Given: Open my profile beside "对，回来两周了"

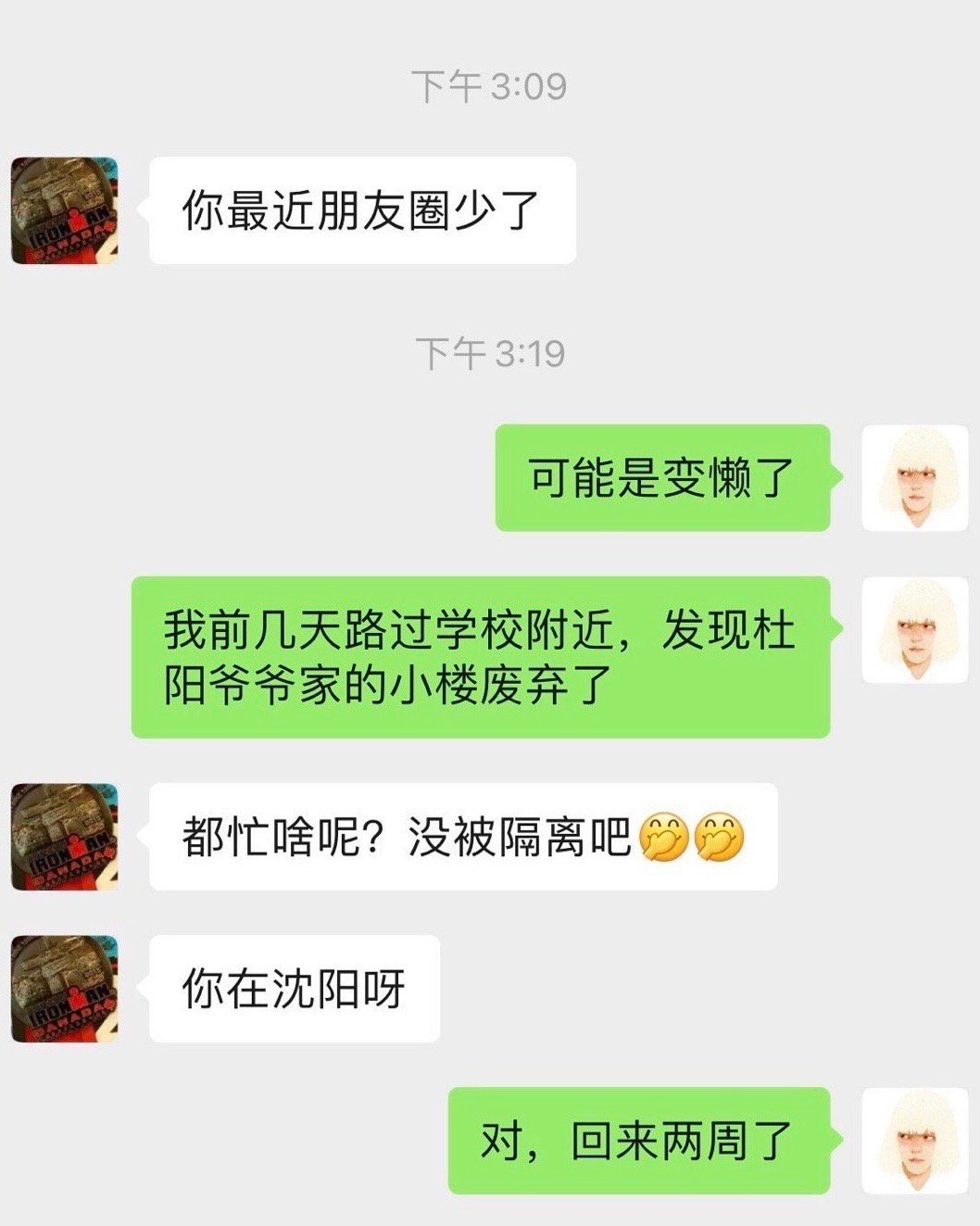Looking at the screenshot, I should pyautogui.click(x=915, y=1141).
